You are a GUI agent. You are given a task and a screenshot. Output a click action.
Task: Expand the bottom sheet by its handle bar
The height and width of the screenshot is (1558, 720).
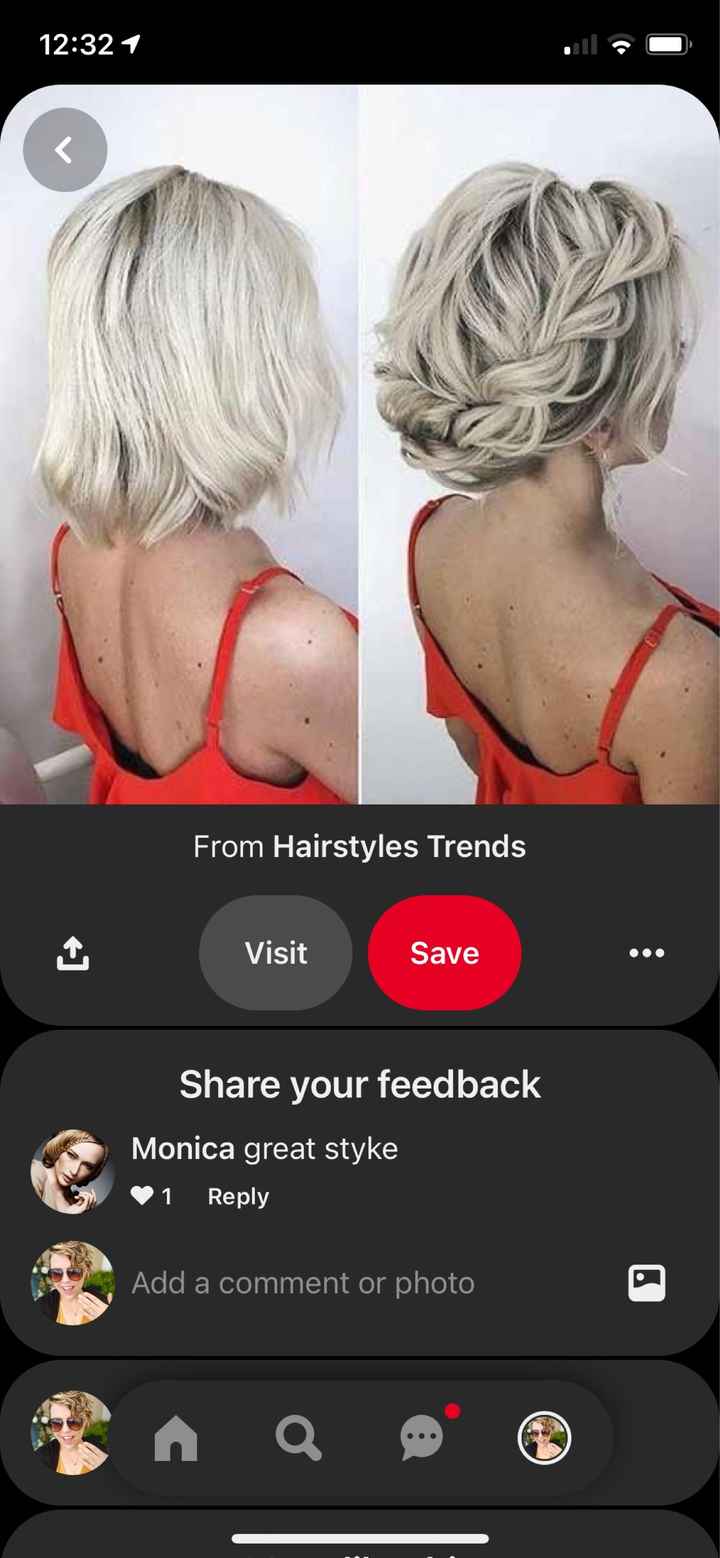[360, 1538]
